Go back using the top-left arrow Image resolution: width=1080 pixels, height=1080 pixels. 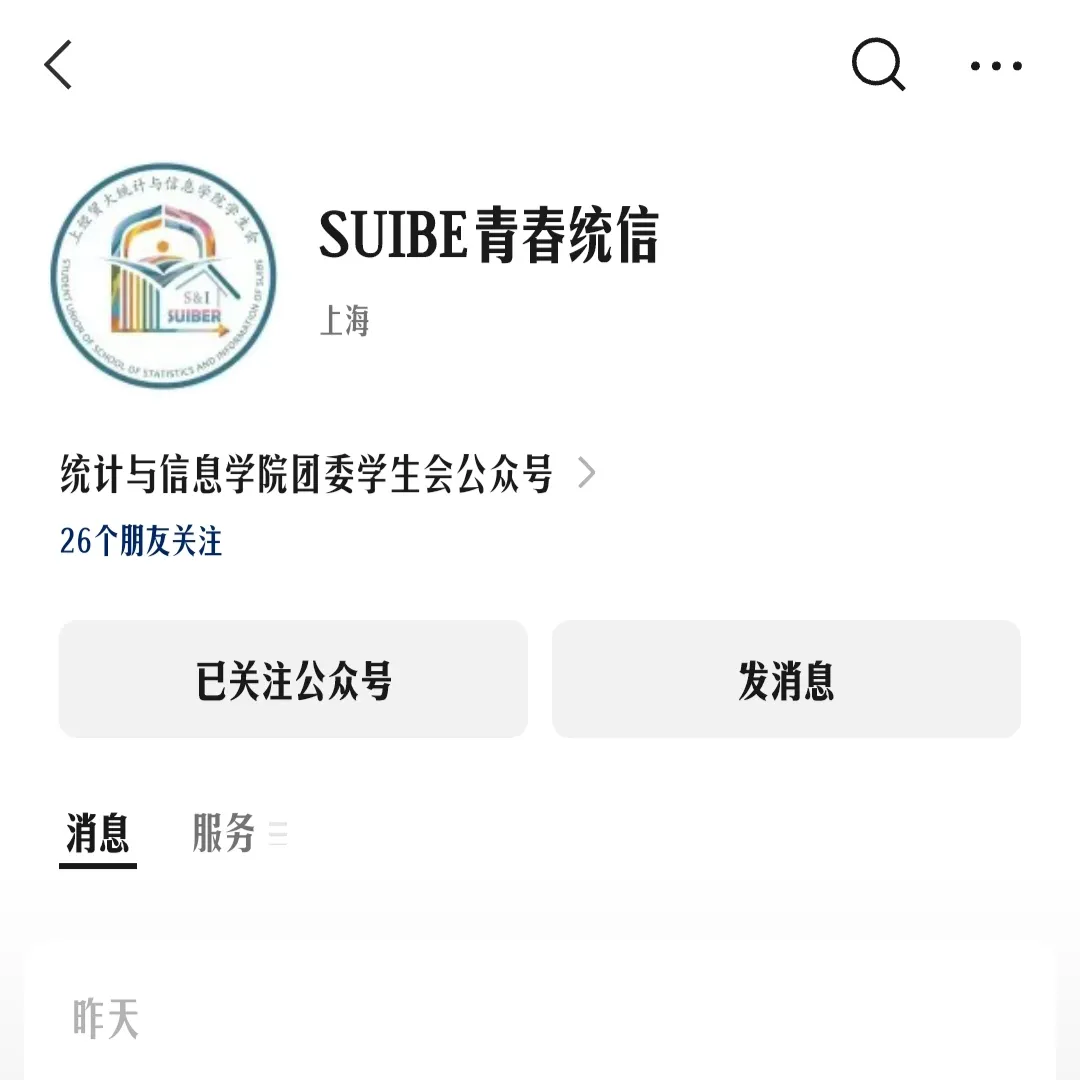coord(59,66)
